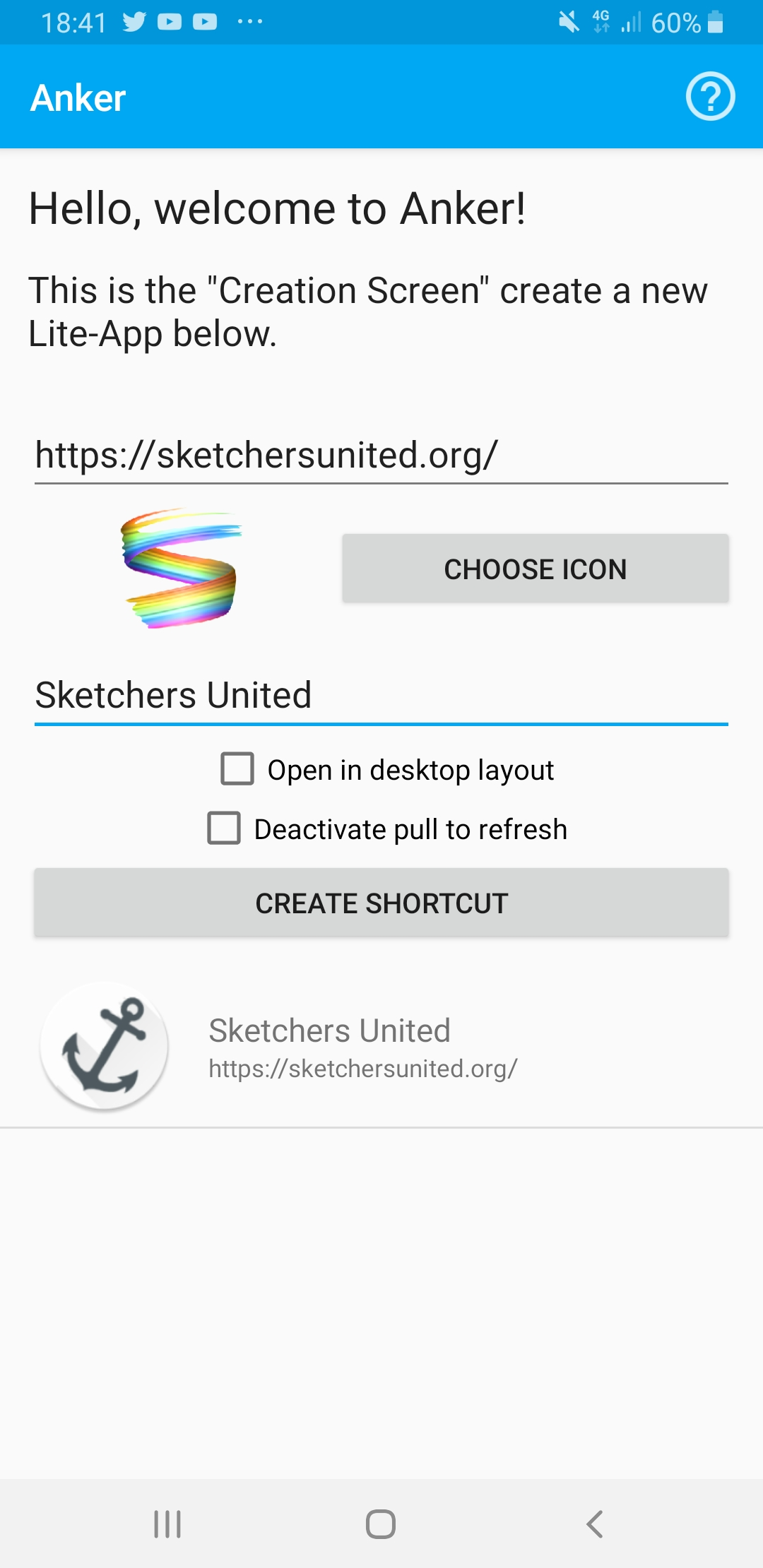Edit the sketchersunited.org URL field
Viewport: 763px width, 1568px height.
pos(380,455)
